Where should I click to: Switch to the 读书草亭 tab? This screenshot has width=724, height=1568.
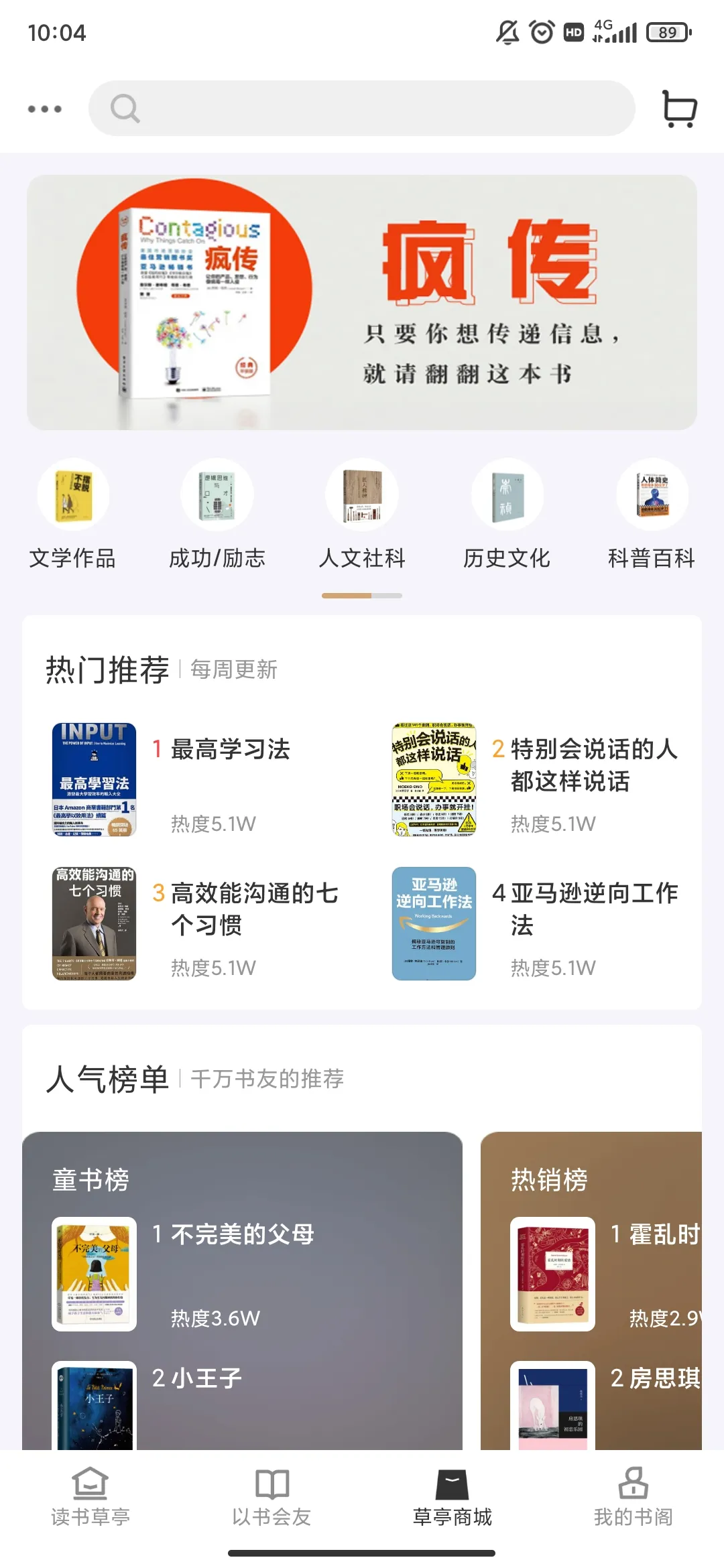point(90,1497)
